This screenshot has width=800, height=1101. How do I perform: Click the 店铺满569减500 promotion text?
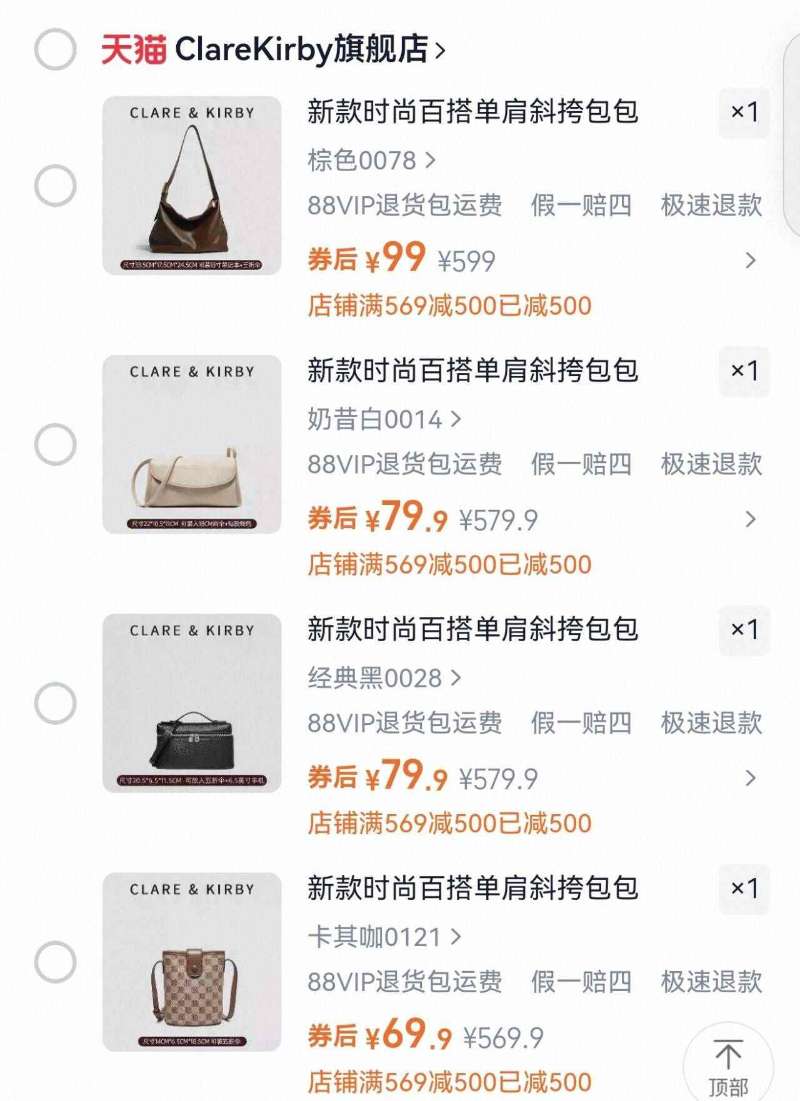click(x=449, y=303)
